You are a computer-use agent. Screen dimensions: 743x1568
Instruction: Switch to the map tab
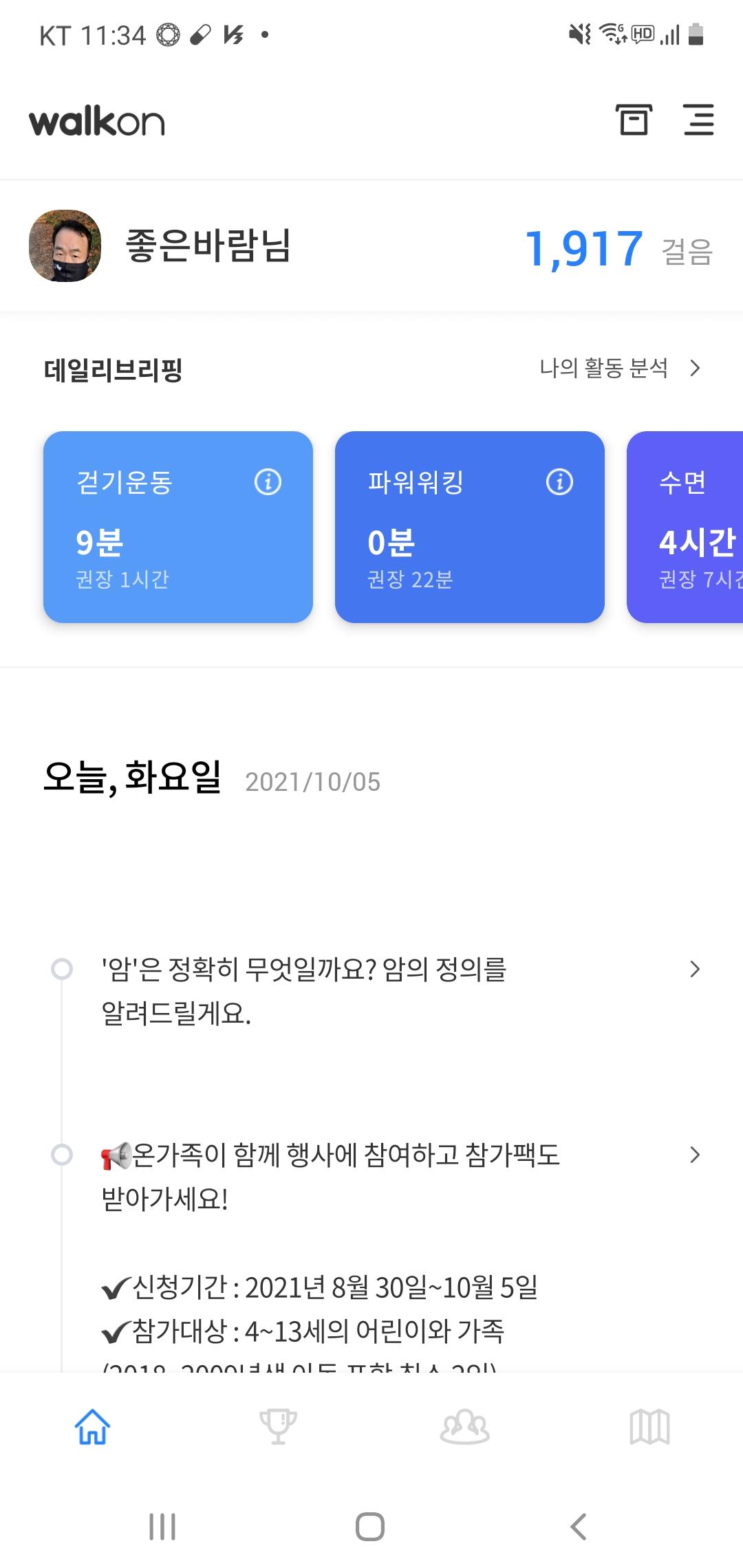coord(649,1426)
